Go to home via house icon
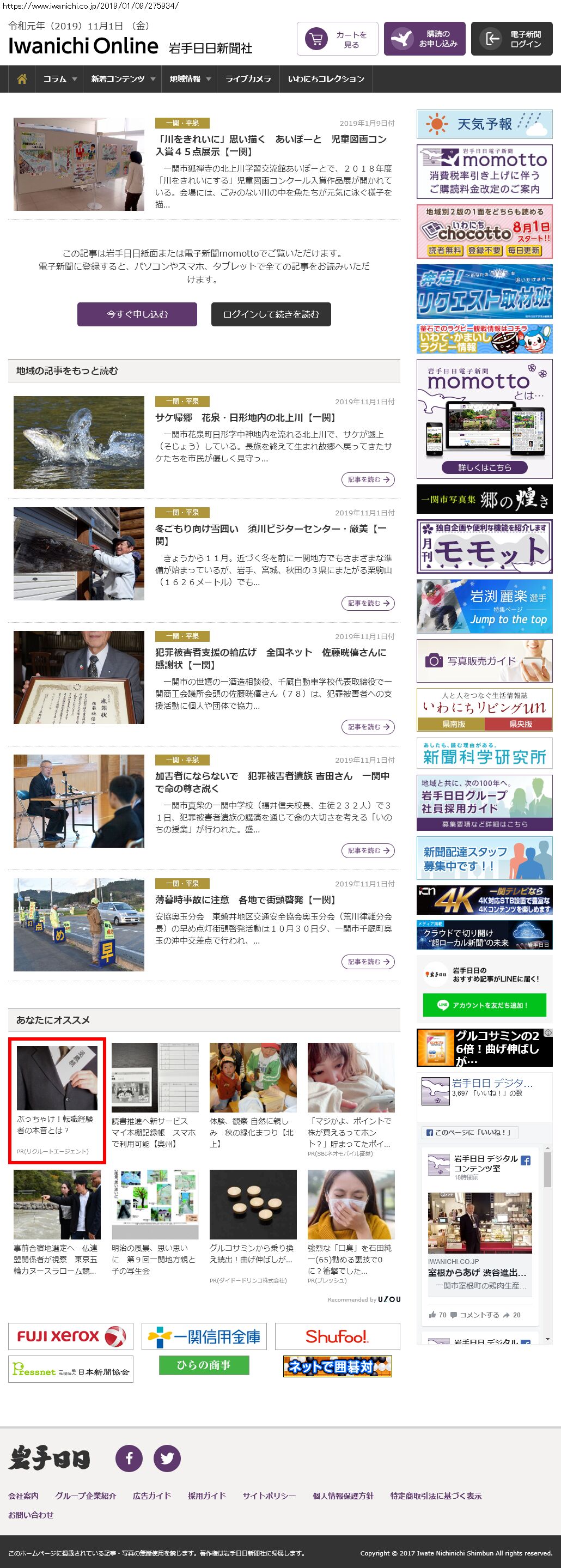Screen dimensions: 561x1568 pos(22,79)
